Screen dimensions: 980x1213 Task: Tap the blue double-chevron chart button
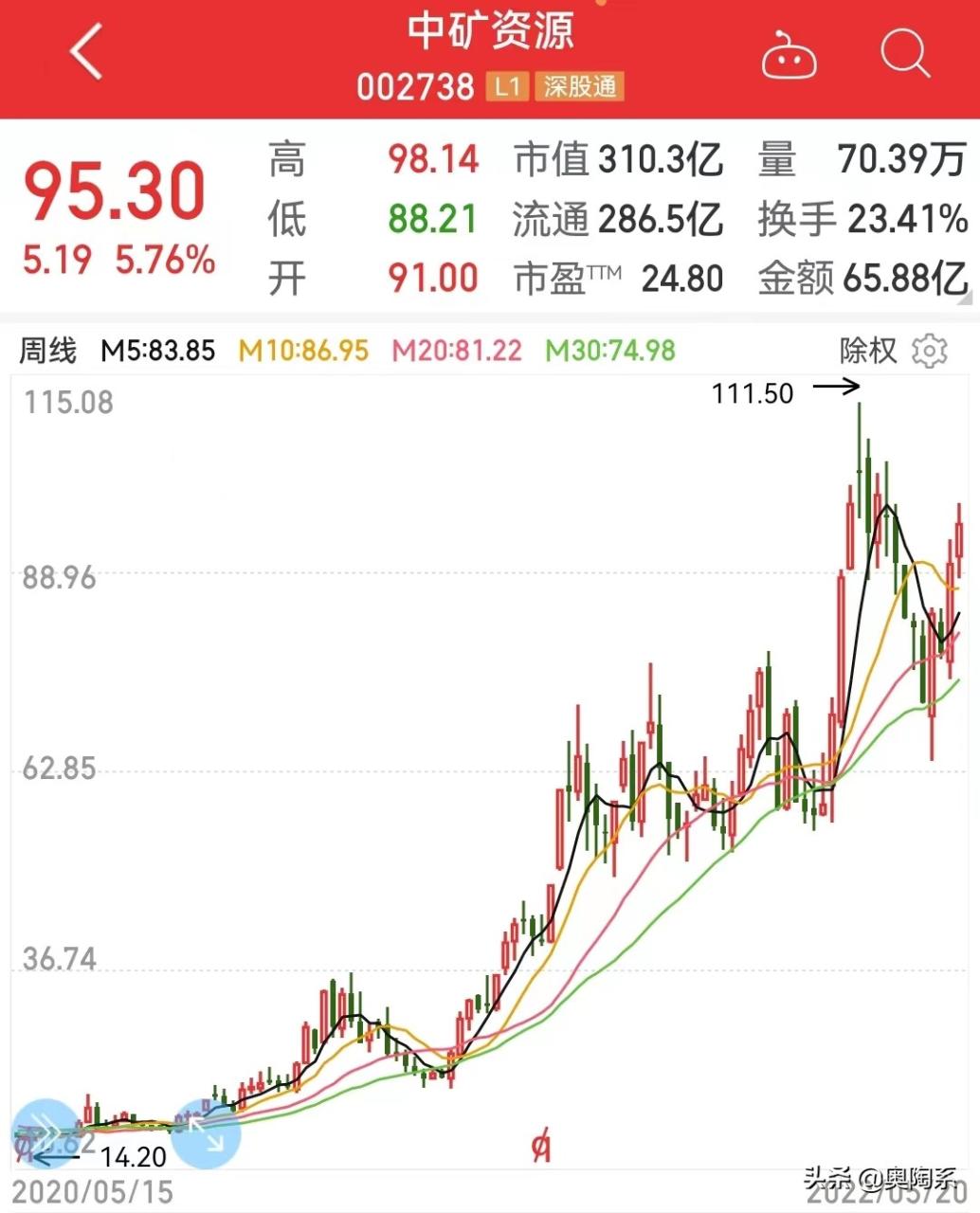[x=45, y=1133]
